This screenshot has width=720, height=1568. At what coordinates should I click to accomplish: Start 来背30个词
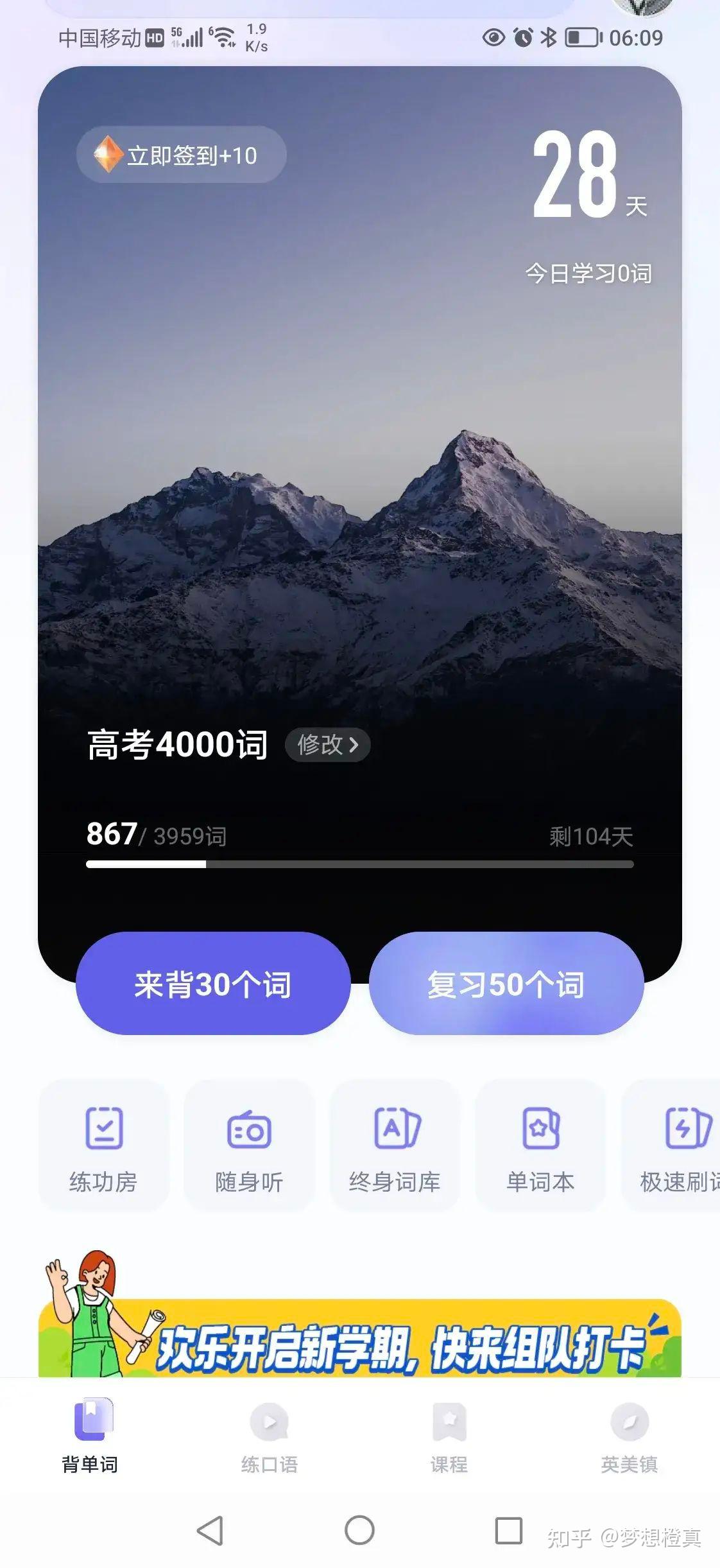(x=213, y=984)
